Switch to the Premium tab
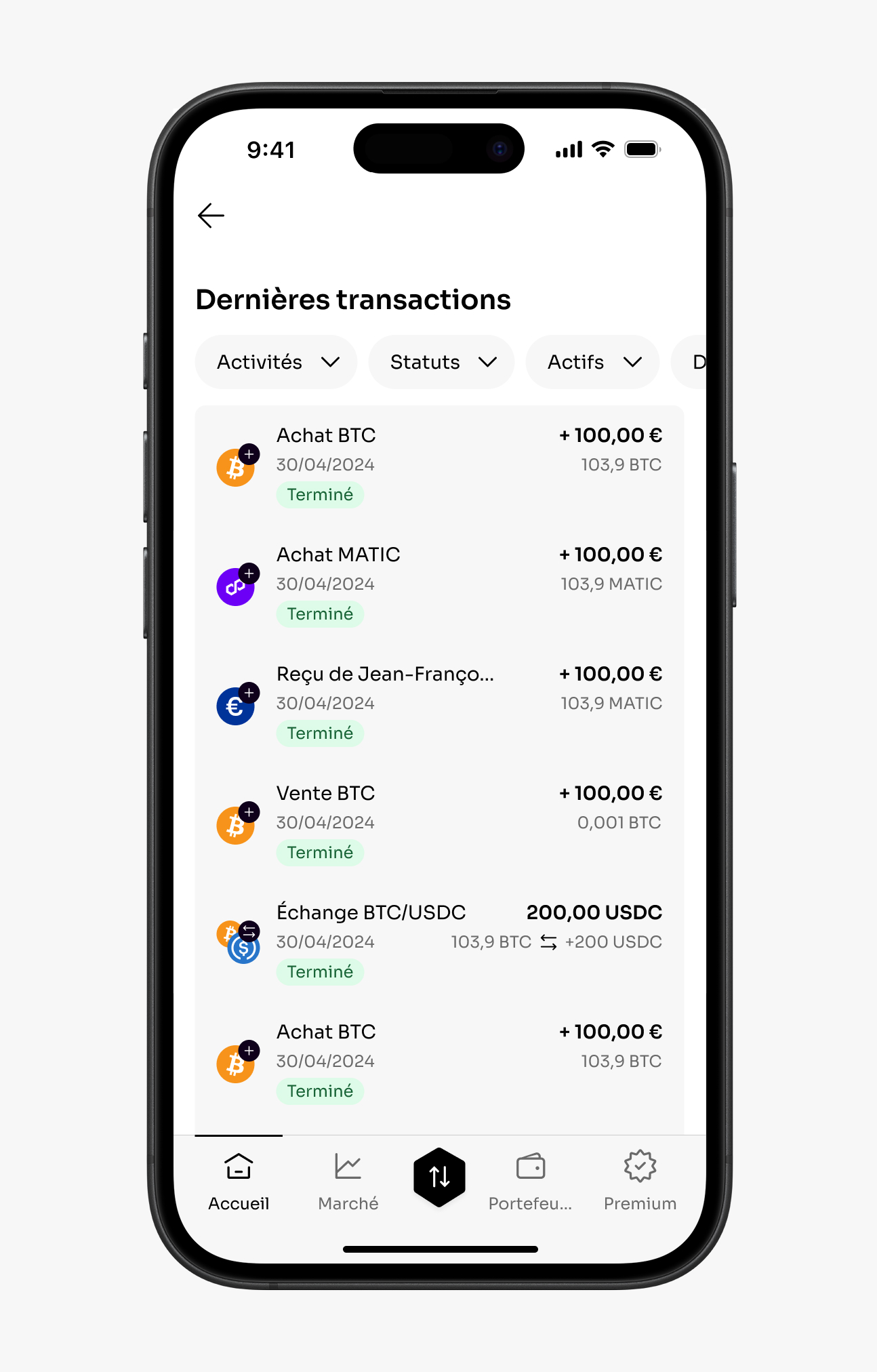 pyautogui.click(x=640, y=1182)
